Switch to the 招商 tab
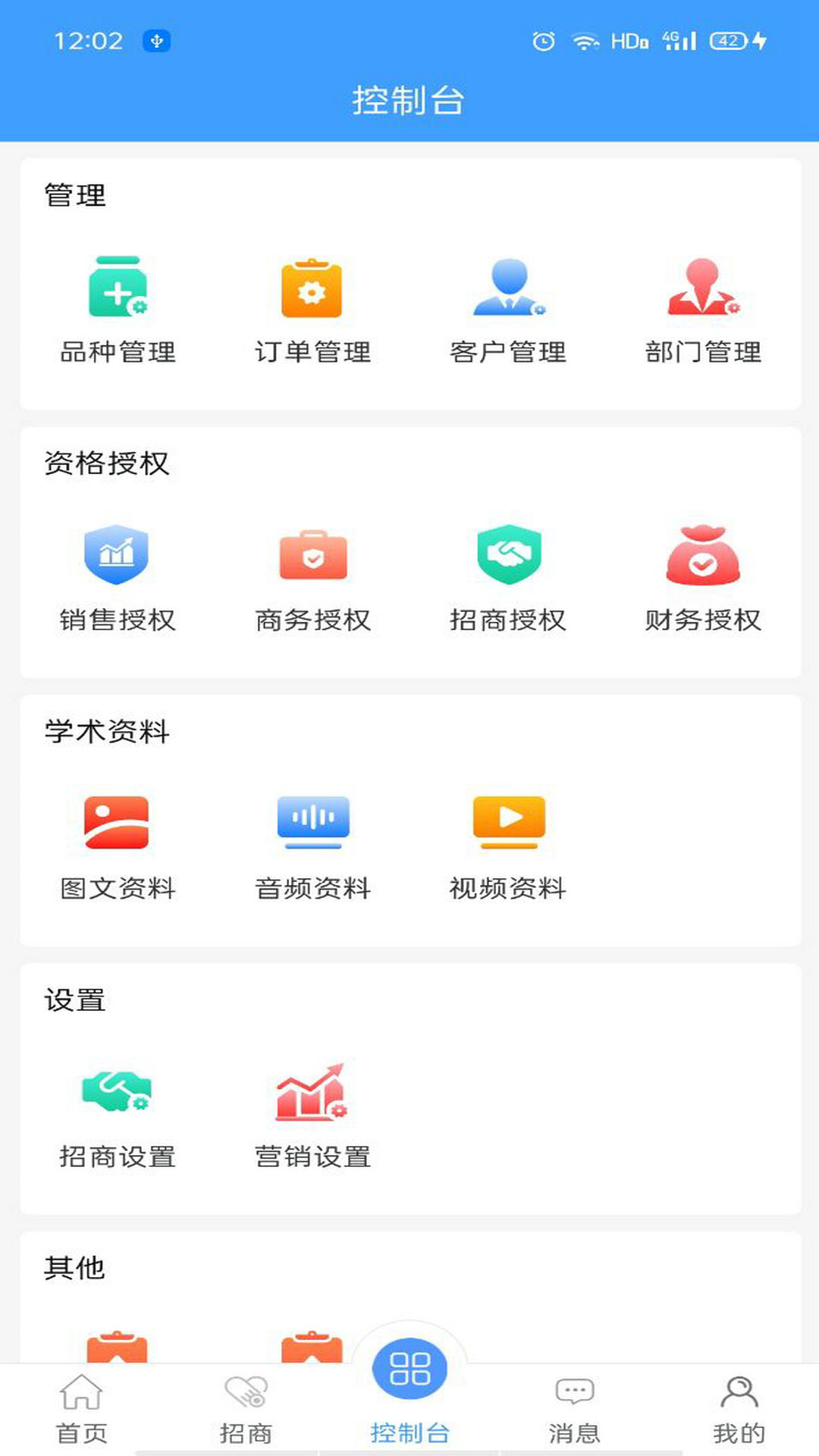 [x=246, y=1409]
